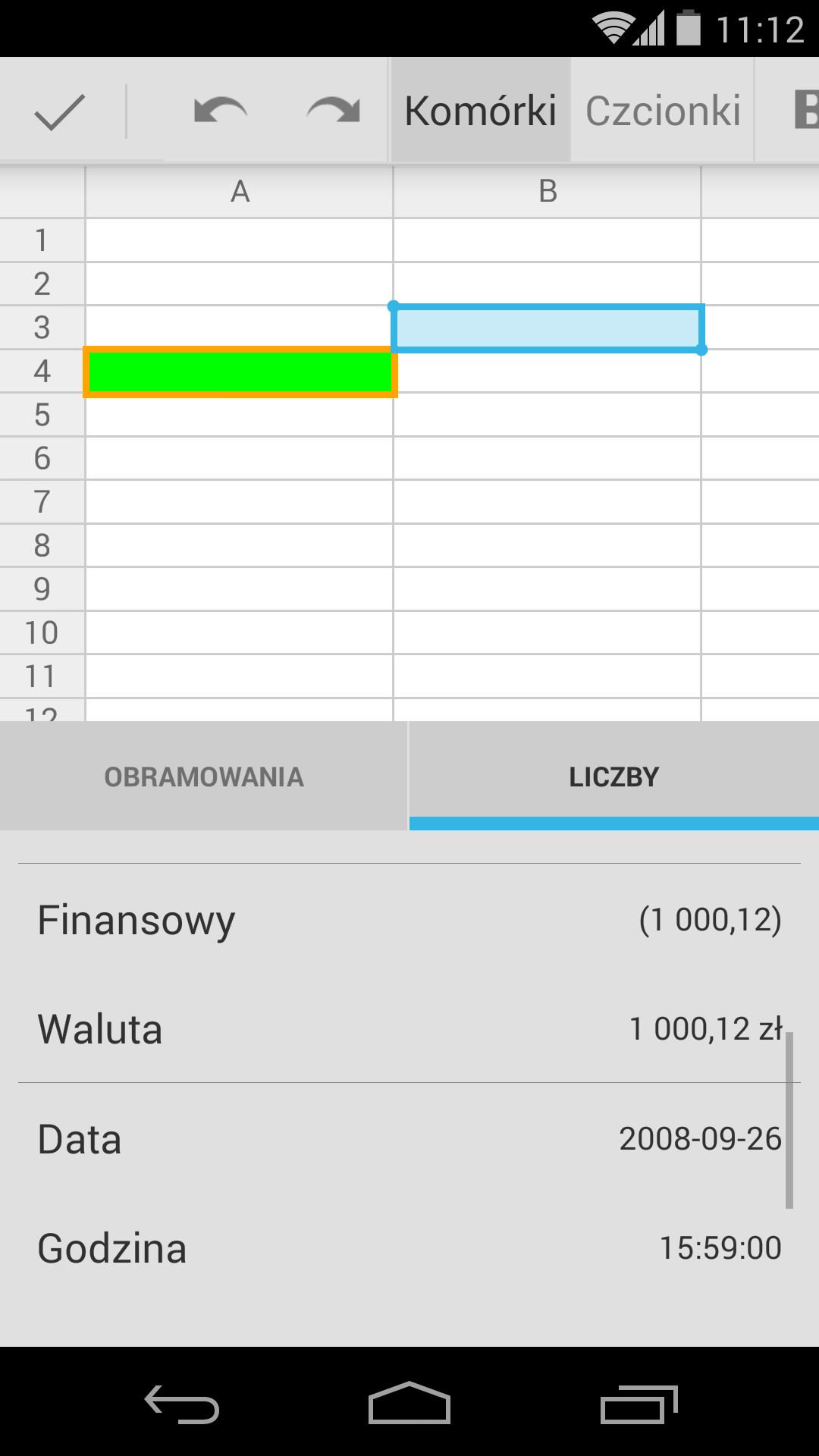
Task: Select the Liczby tab
Action: [614, 776]
